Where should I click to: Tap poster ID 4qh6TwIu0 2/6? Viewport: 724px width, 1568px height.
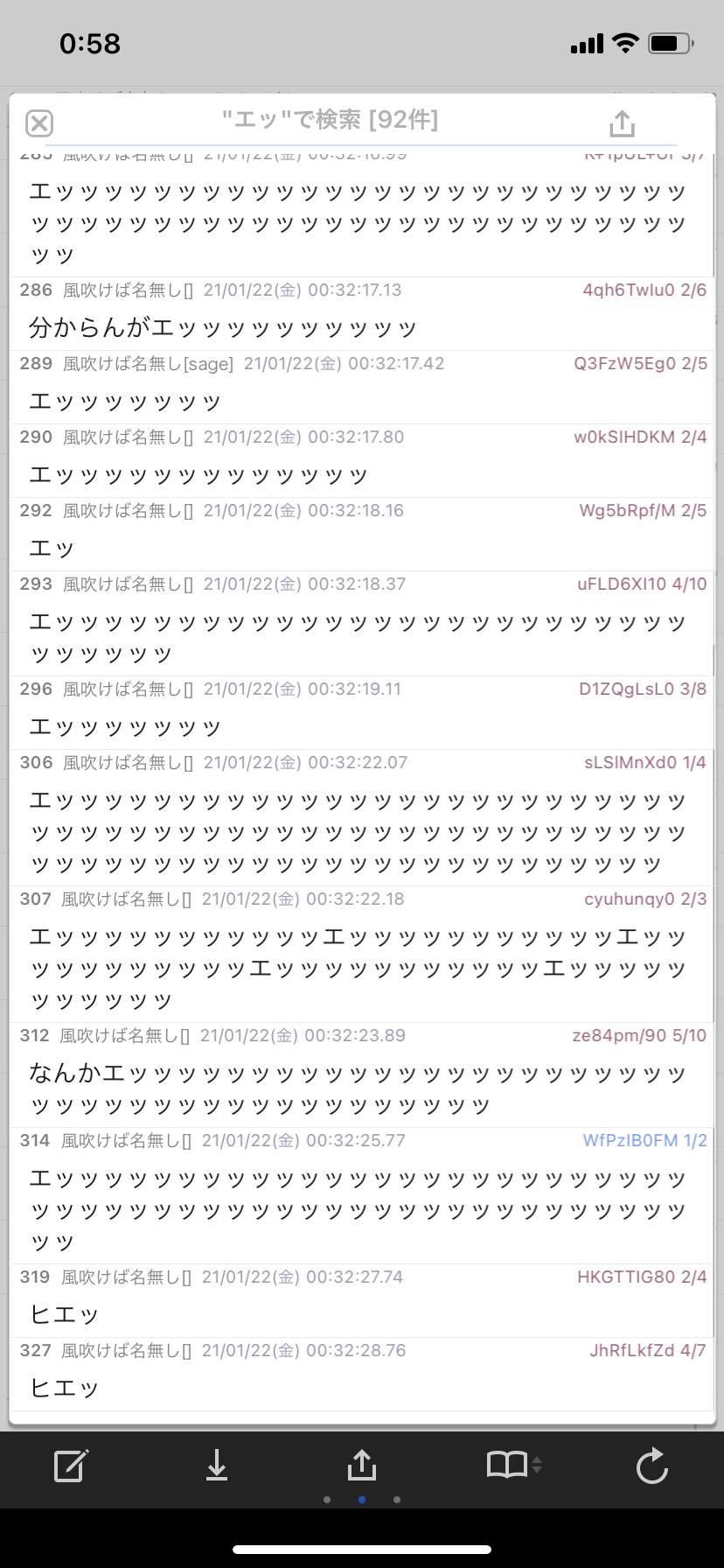click(644, 290)
